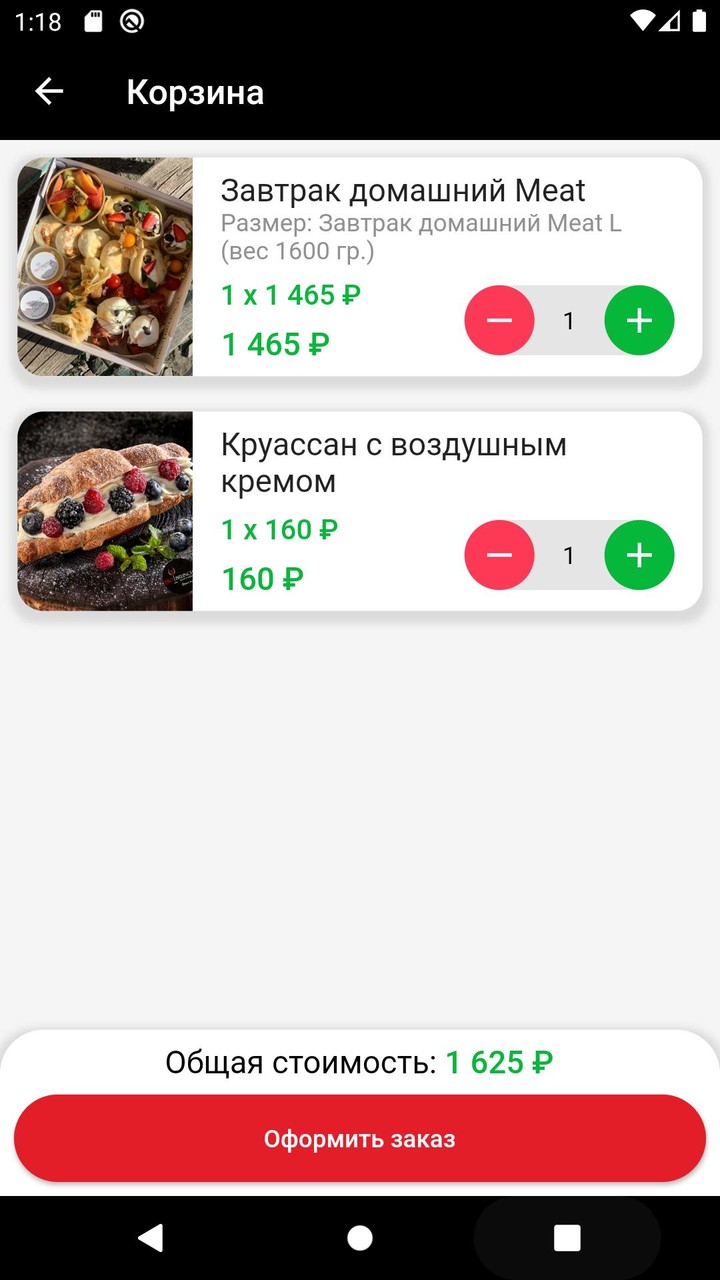The image size is (720, 1280).
Task: Increase quantity of Завтрак домашний Meat
Action: coord(639,320)
